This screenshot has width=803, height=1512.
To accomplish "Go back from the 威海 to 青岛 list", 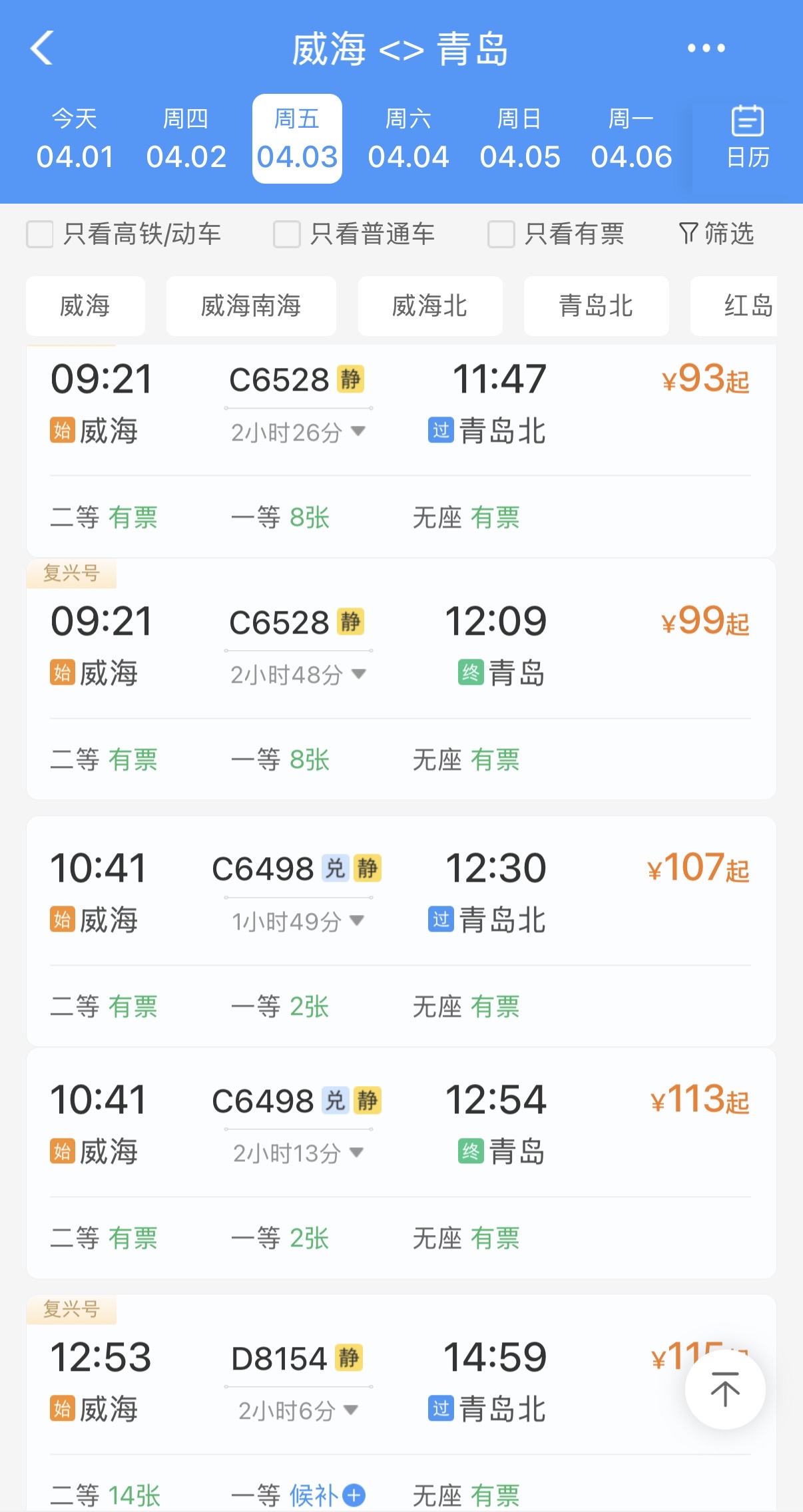I will [x=42, y=49].
